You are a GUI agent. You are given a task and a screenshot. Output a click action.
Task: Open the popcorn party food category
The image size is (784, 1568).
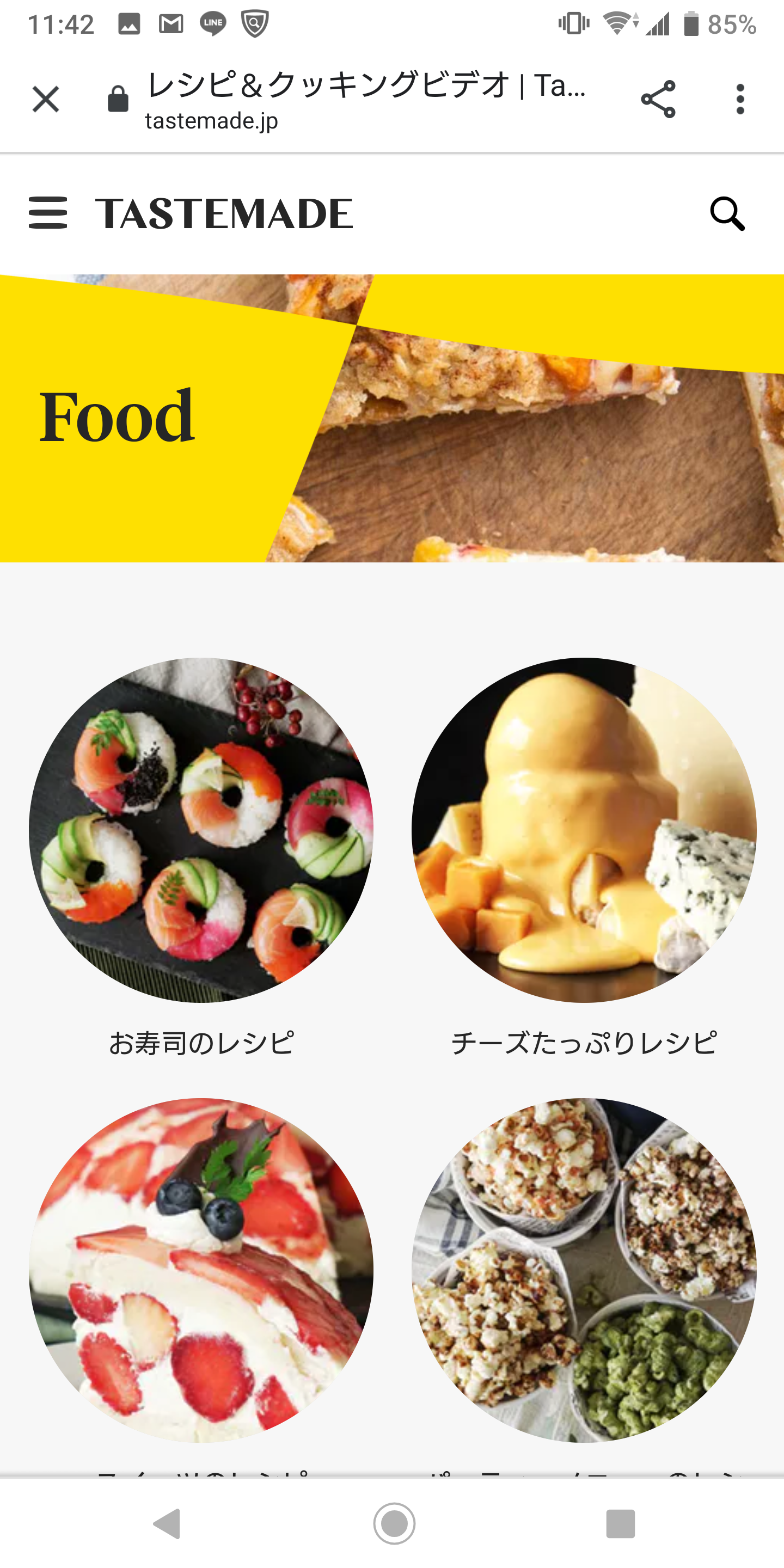[x=584, y=1270]
